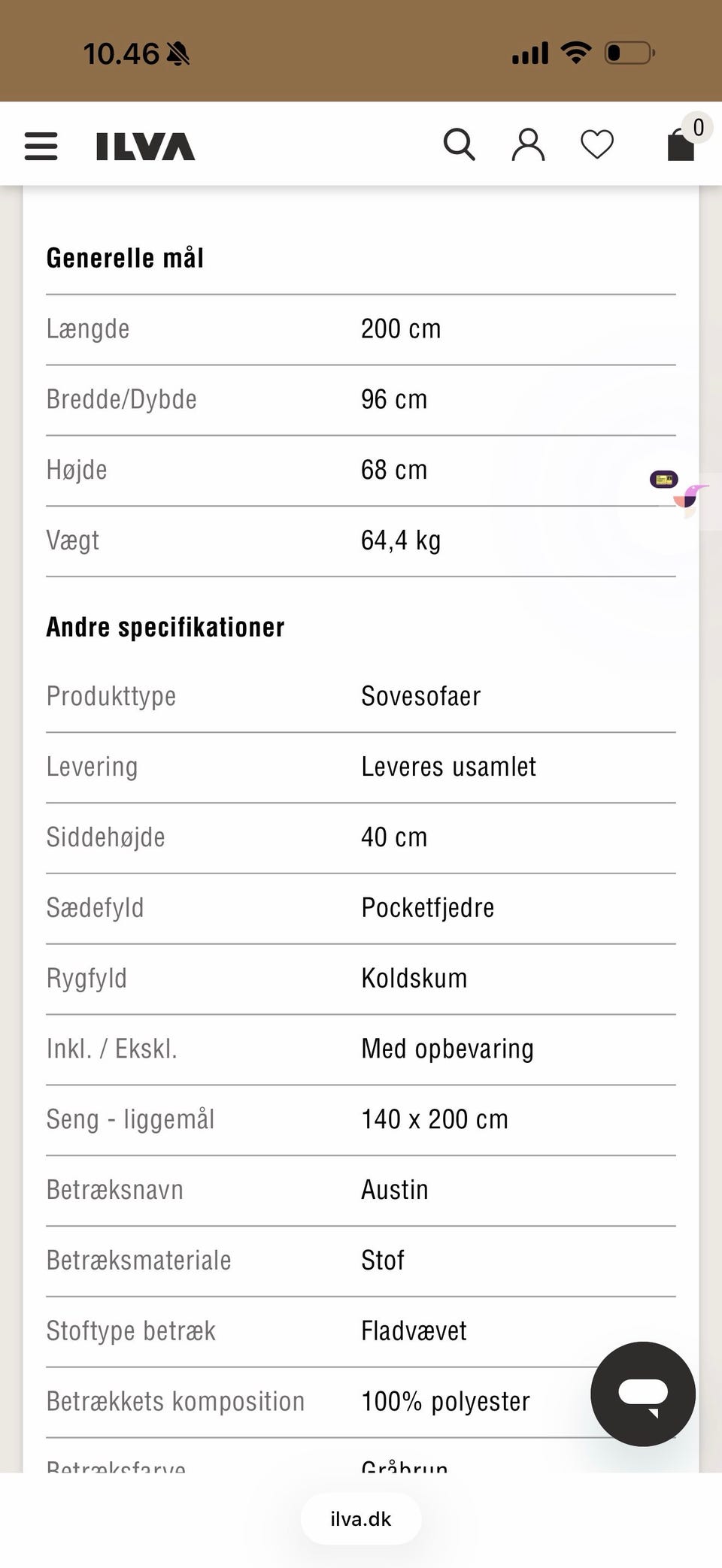View the wishlist heart icon

(x=597, y=144)
